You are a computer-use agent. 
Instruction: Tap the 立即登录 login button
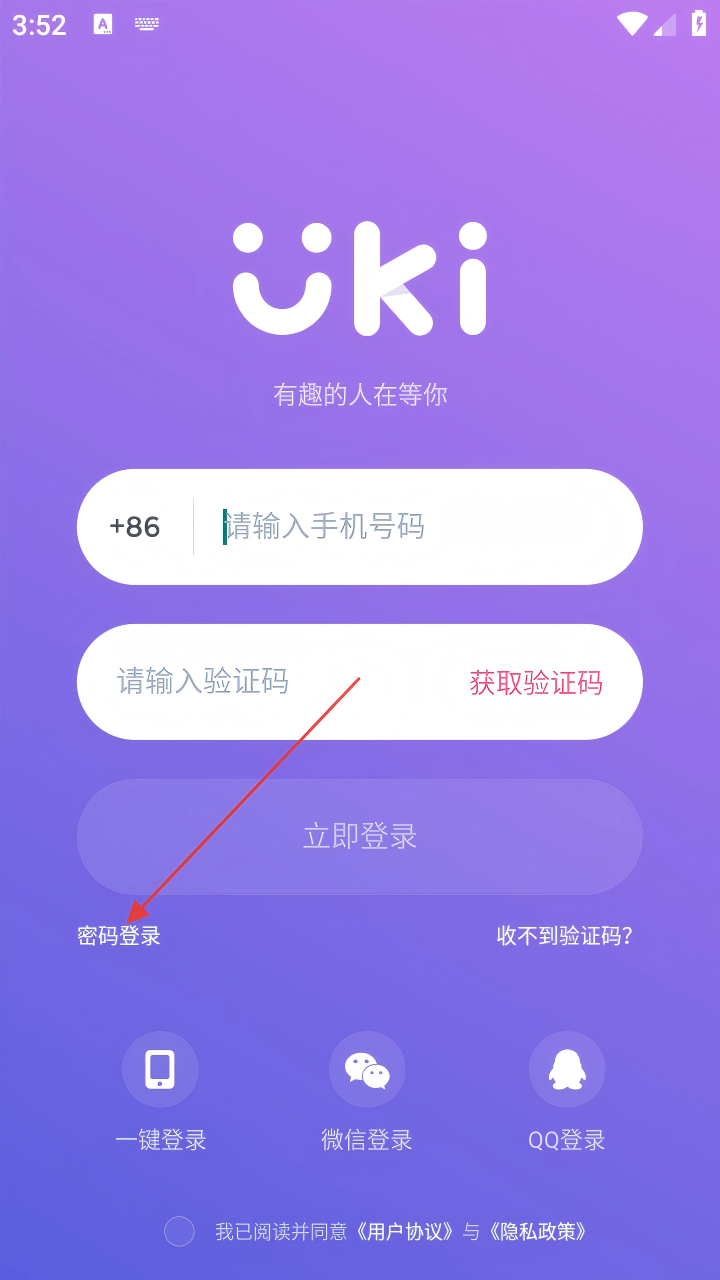(360, 837)
